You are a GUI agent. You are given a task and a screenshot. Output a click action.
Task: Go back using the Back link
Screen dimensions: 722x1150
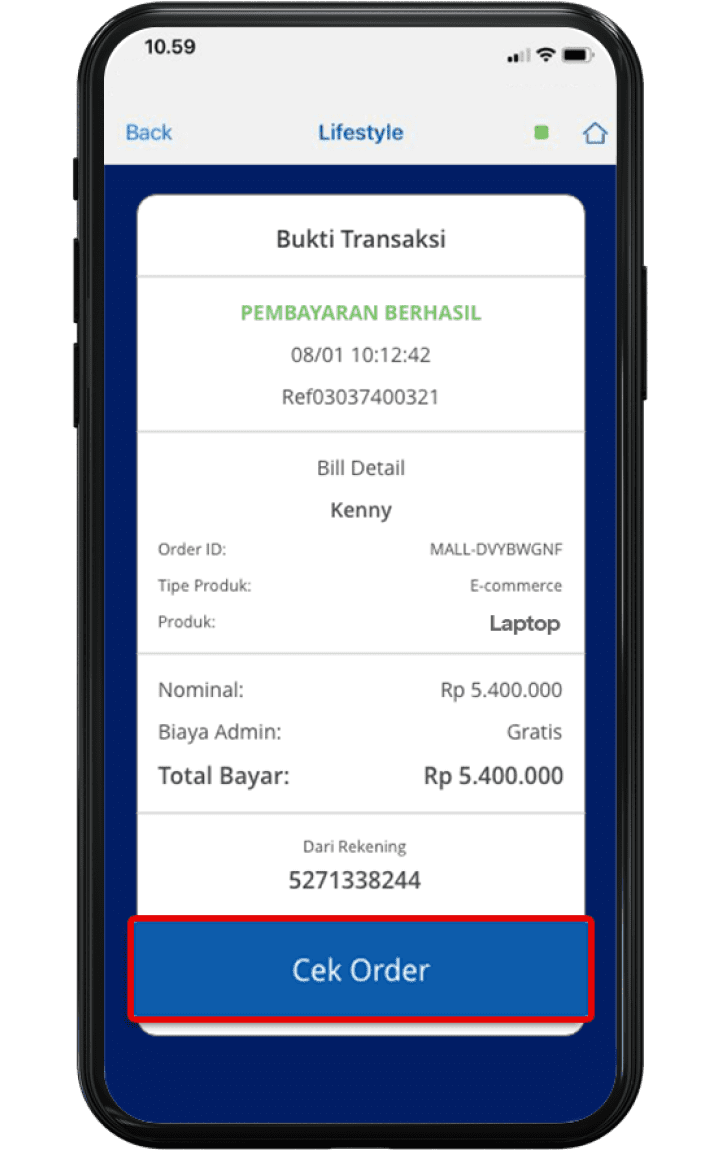[149, 132]
